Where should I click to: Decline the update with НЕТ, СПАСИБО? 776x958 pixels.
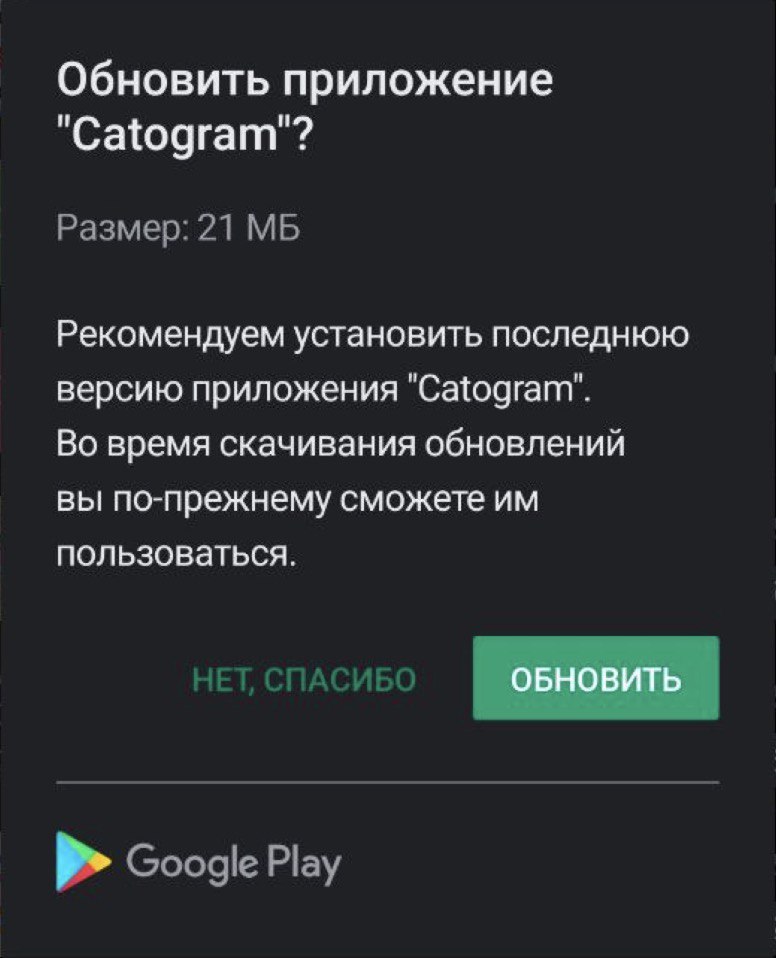coord(303,680)
